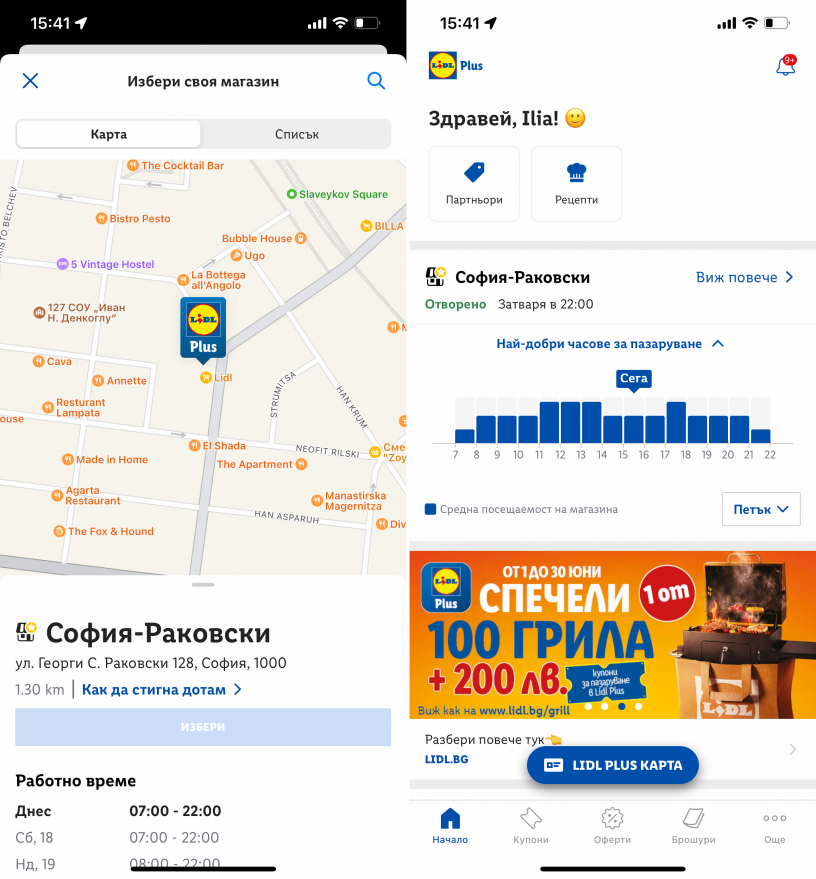Viewport: 816px width, 879px height.
Task: Show the LIDL PLUS КАРТА
Action: (x=612, y=765)
